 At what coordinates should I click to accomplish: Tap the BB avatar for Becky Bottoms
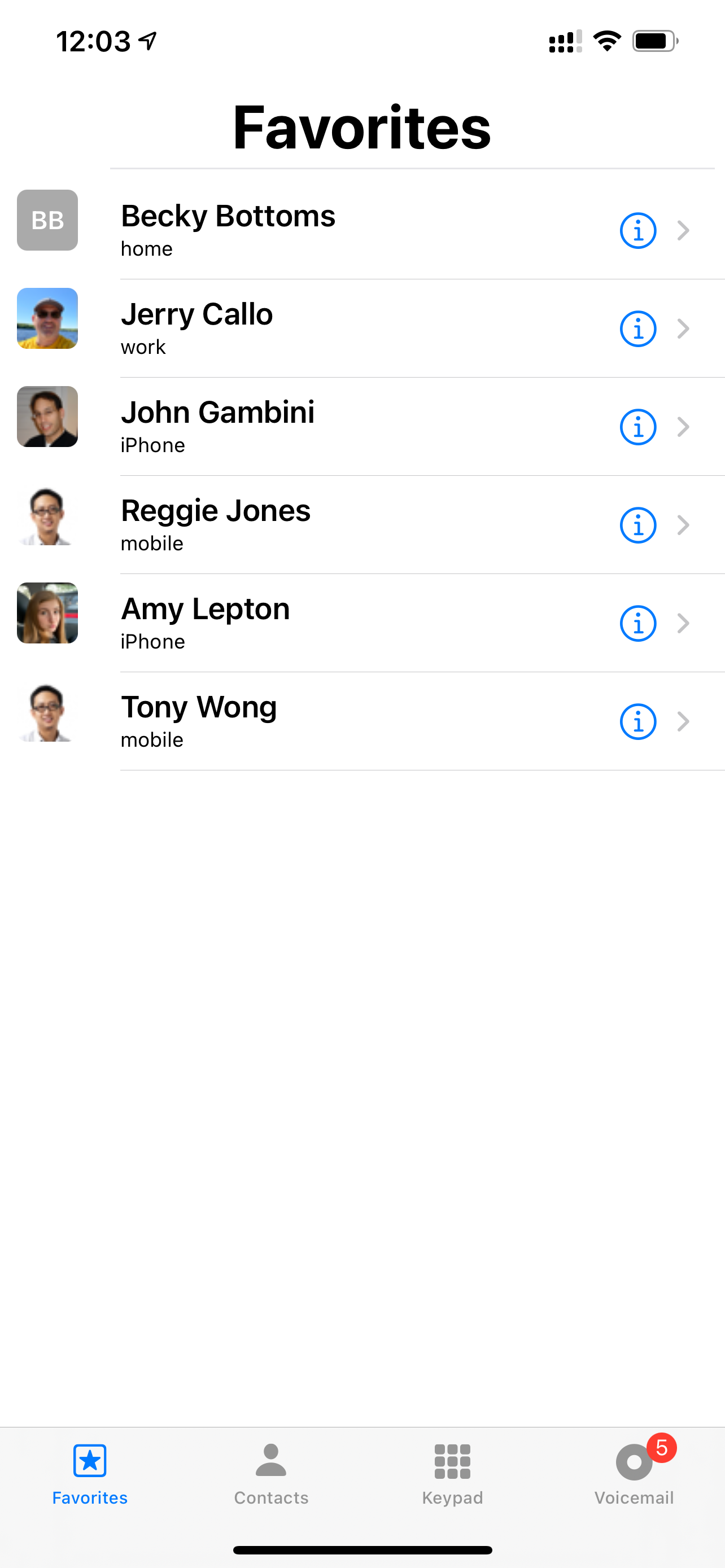47,220
